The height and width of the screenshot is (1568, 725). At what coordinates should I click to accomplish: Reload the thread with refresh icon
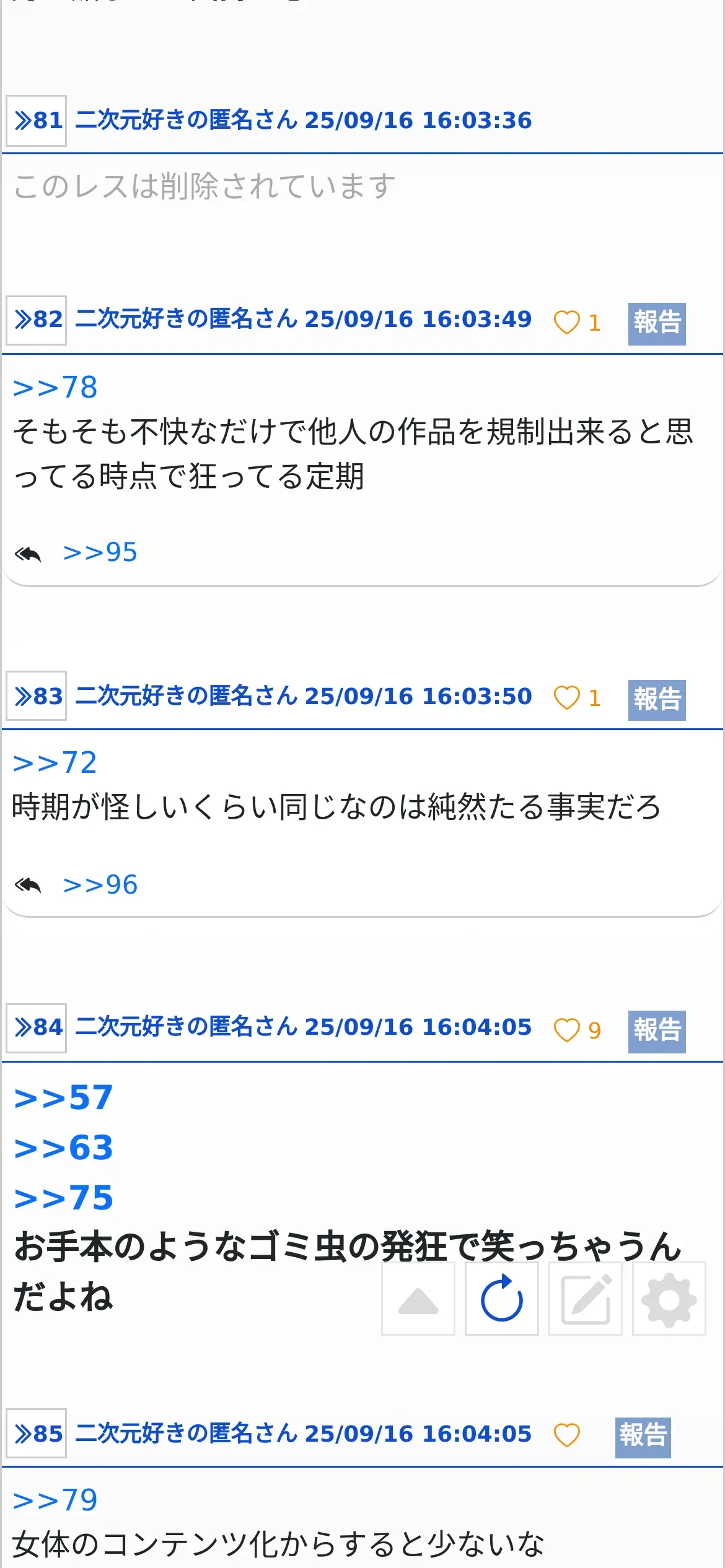[502, 1299]
